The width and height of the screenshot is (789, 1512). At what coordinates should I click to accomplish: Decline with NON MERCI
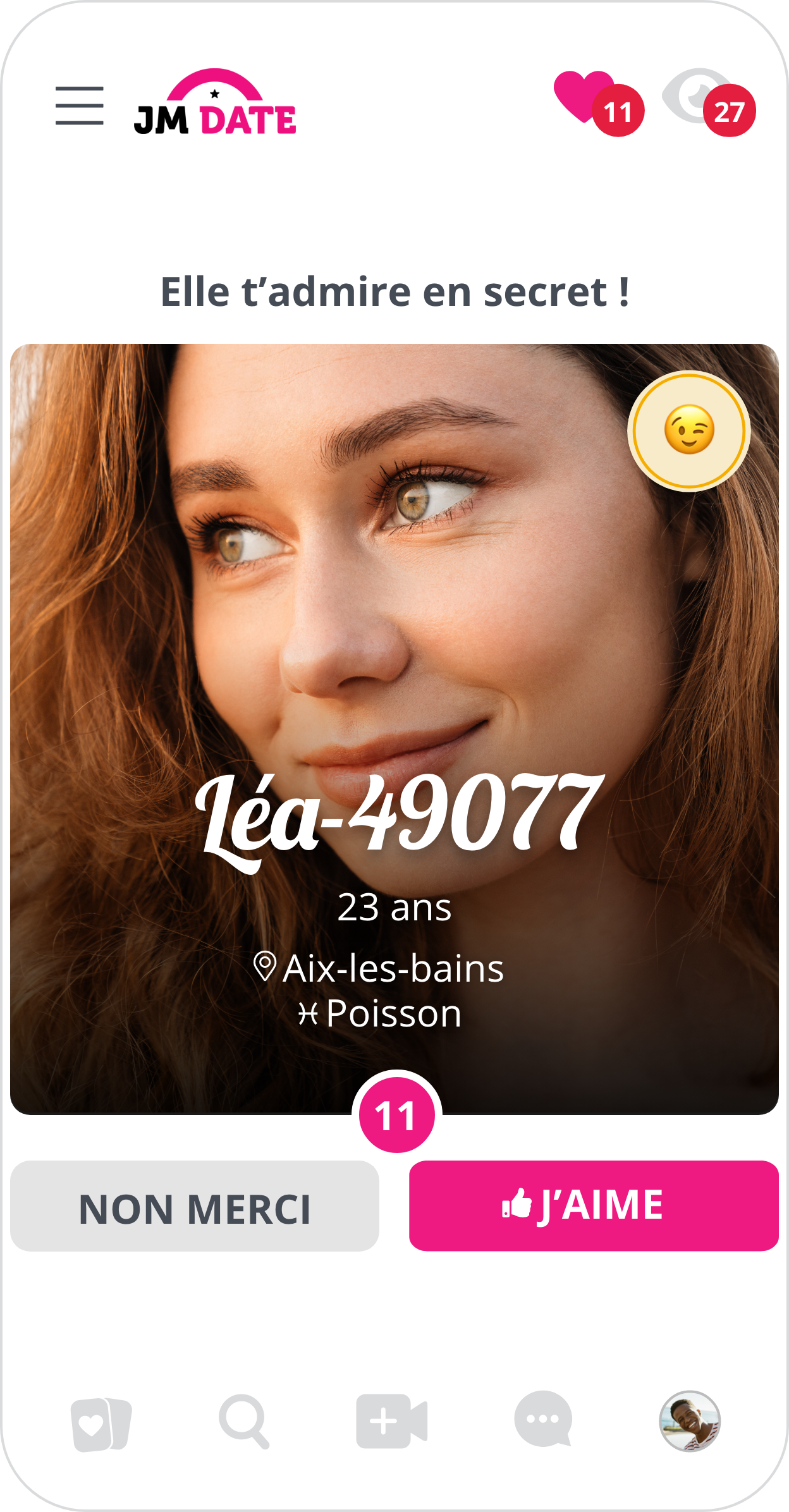click(195, 1205)
